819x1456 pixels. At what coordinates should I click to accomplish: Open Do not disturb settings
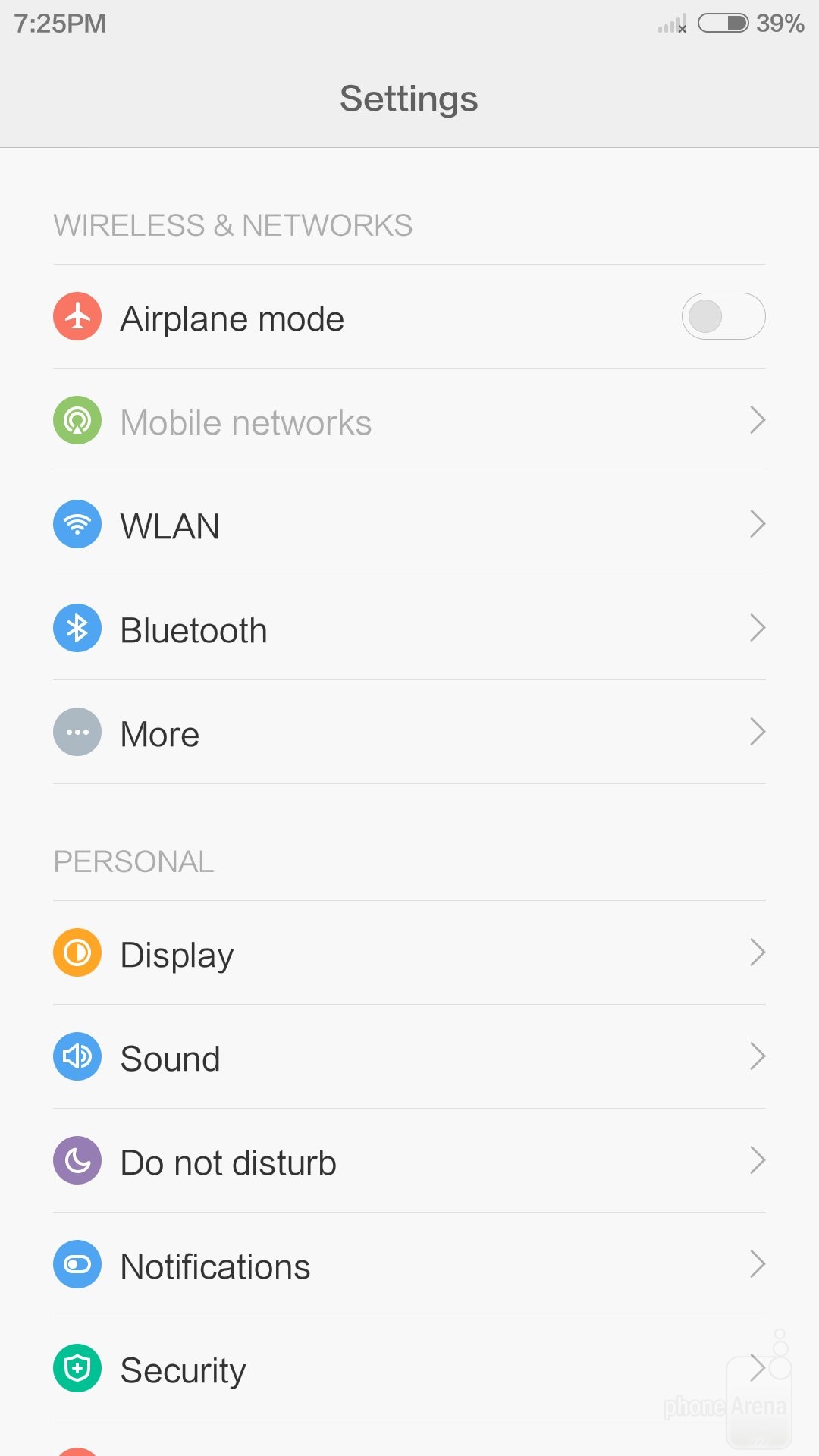tap(409, 1161)
